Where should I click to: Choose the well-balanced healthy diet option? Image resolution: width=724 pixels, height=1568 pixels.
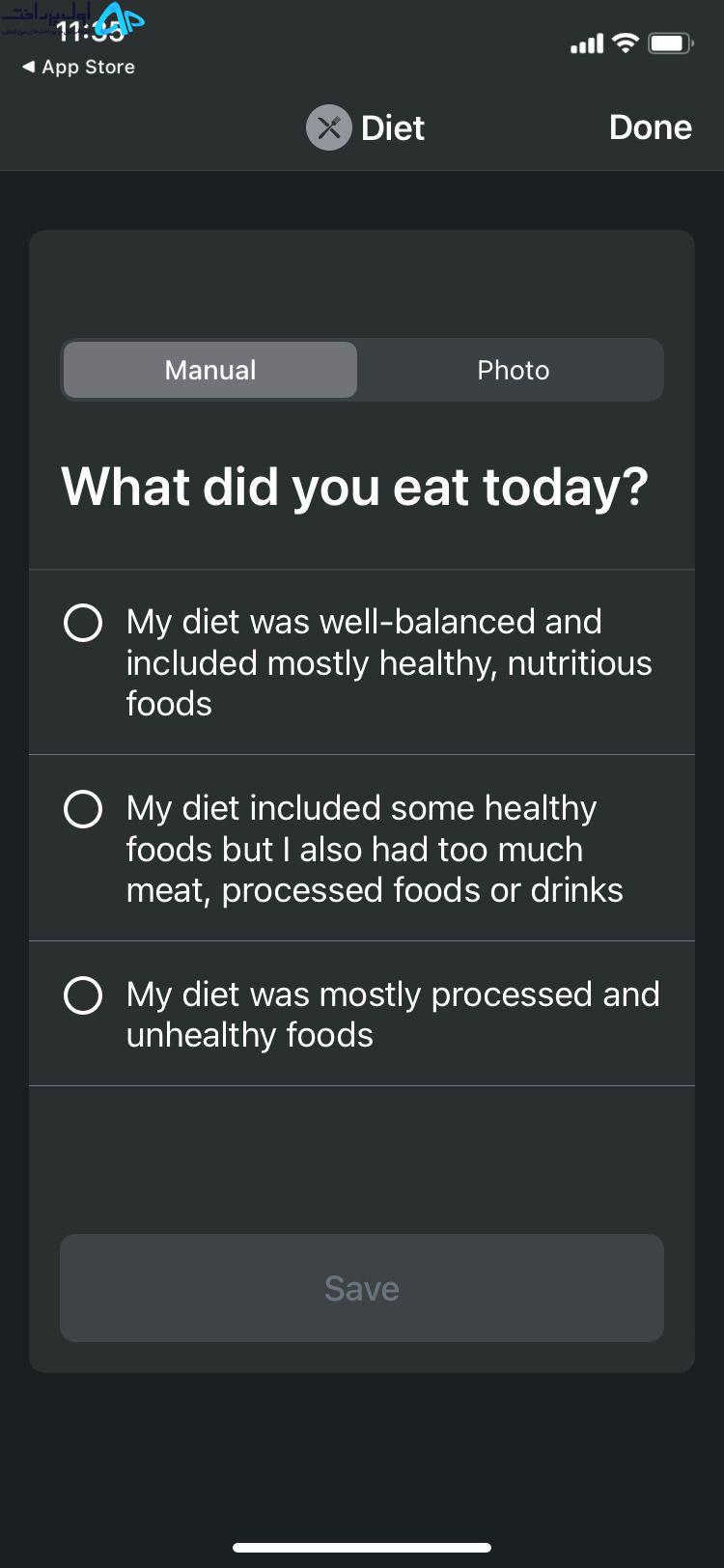[362, 662]
